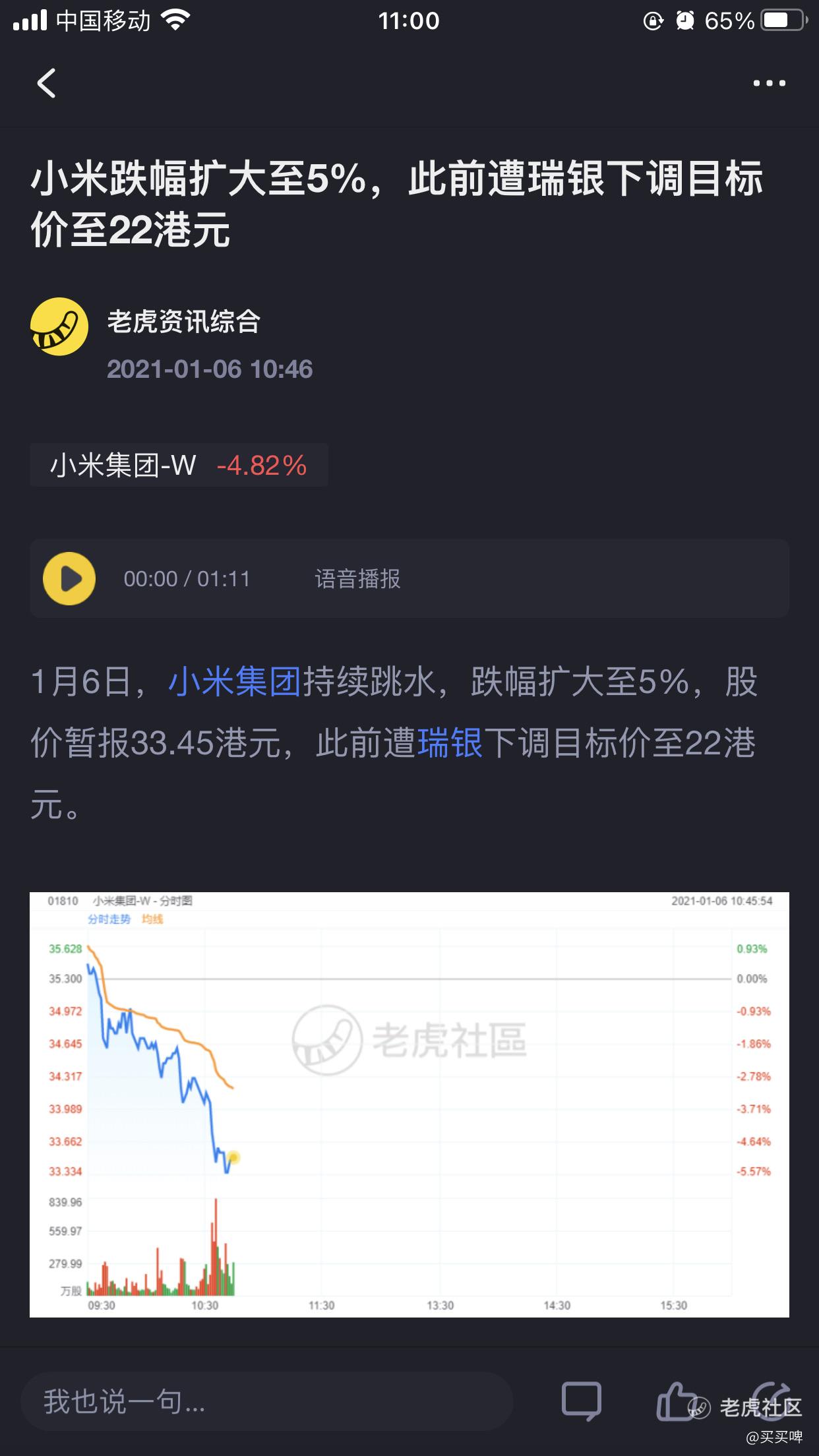Open the 小米集团-W stock chip
The height and width of the screenshot is (1456, 819).
click(179, 466)
